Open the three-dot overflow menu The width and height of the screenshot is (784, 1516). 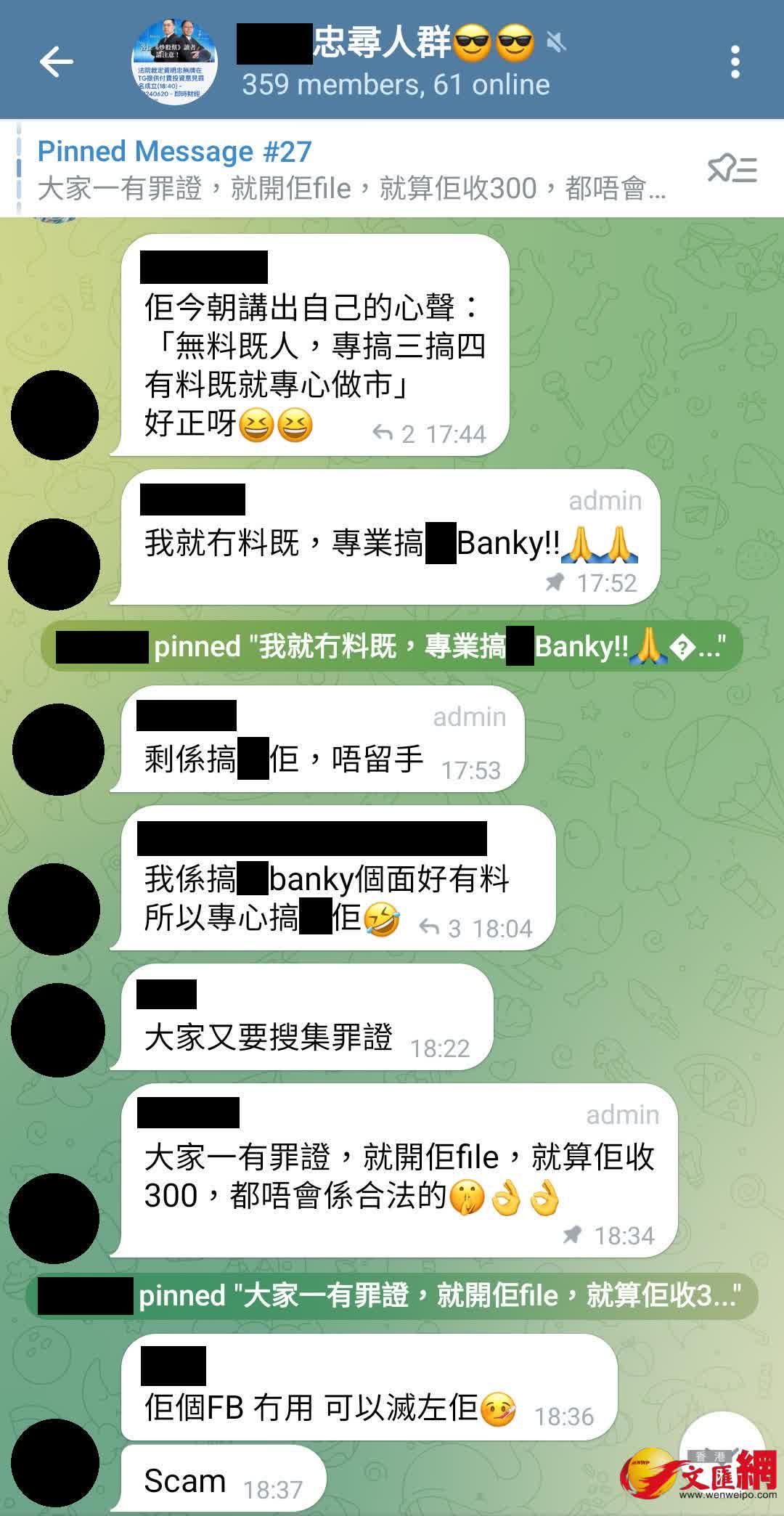(735, 62)
